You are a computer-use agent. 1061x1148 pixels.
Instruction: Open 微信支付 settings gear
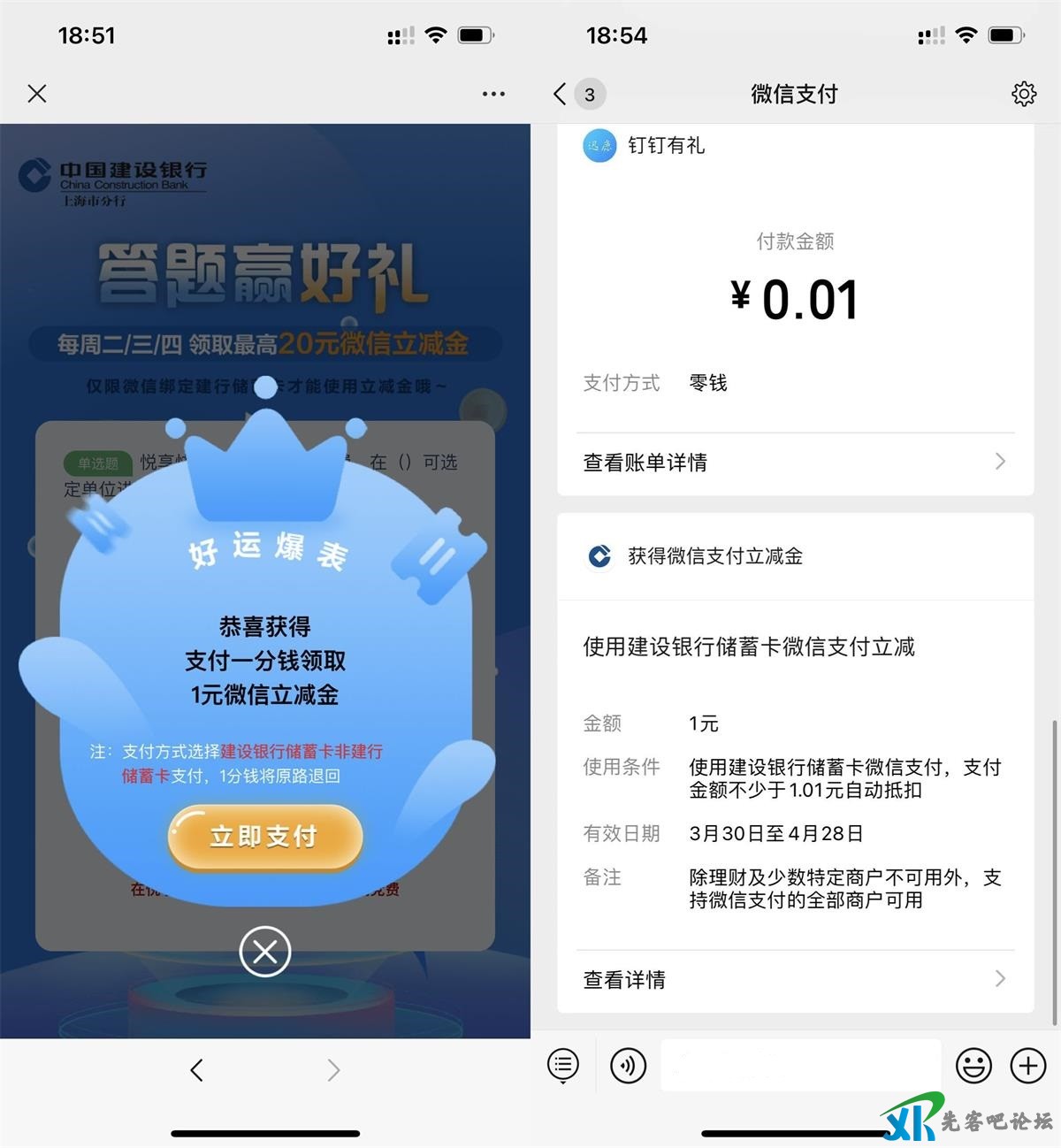[x=1023, y=94]
